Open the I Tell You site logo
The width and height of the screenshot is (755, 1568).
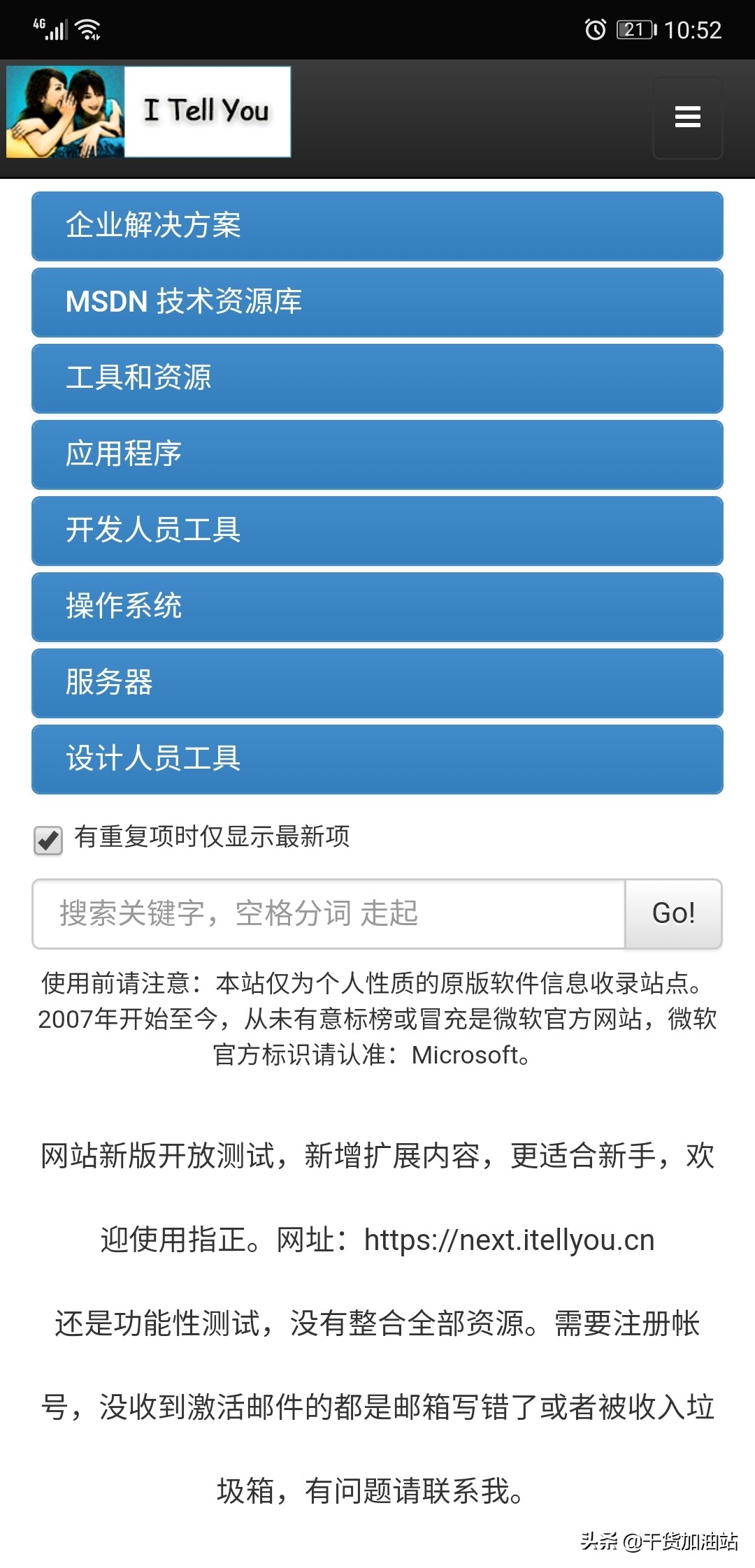click(x=148, y=110)
